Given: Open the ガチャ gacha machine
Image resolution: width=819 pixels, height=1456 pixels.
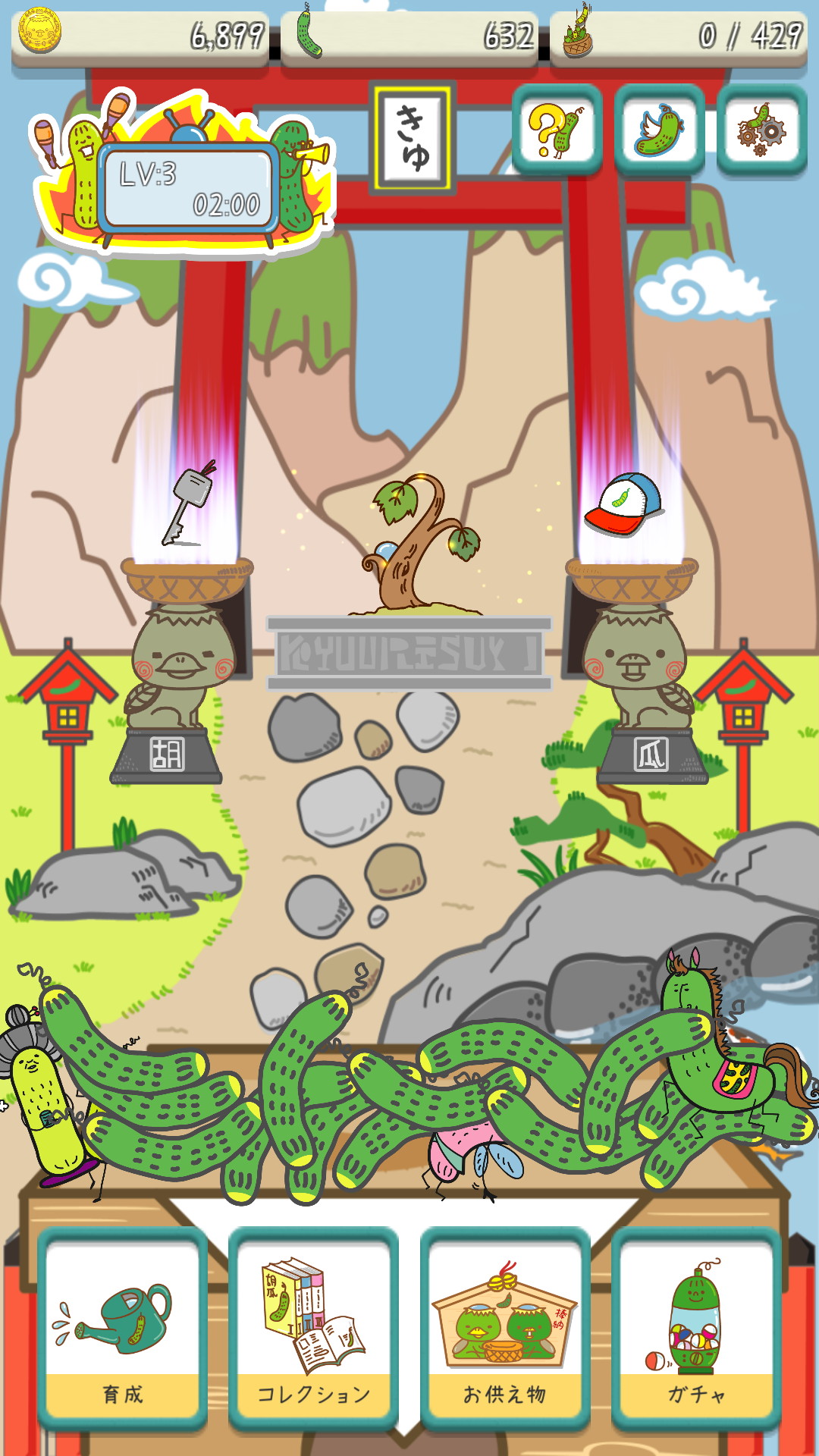Looking at the screenshot, I should (696, 1328).
